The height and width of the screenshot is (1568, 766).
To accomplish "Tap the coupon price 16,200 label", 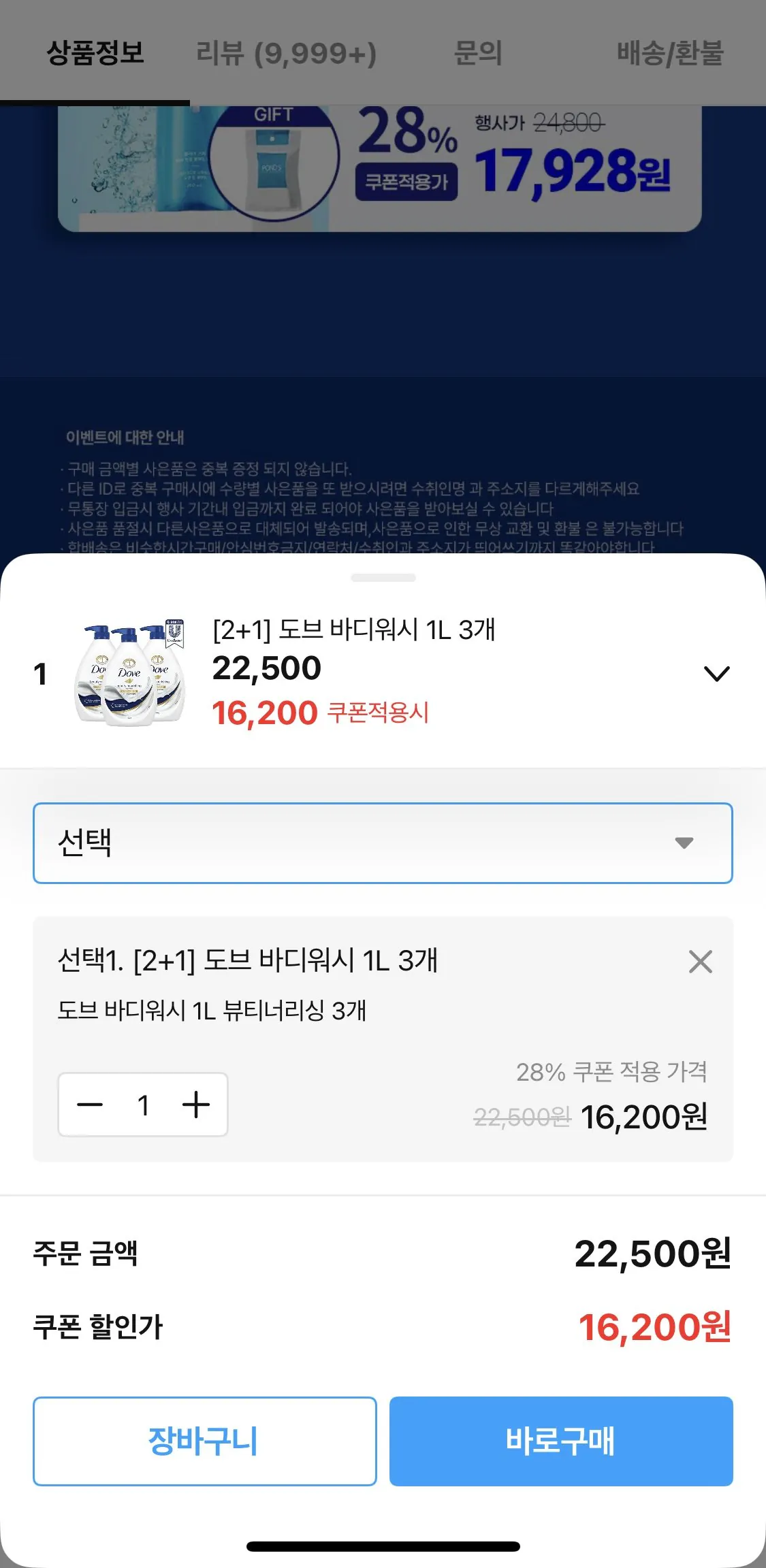I will (x=265, y=713).
